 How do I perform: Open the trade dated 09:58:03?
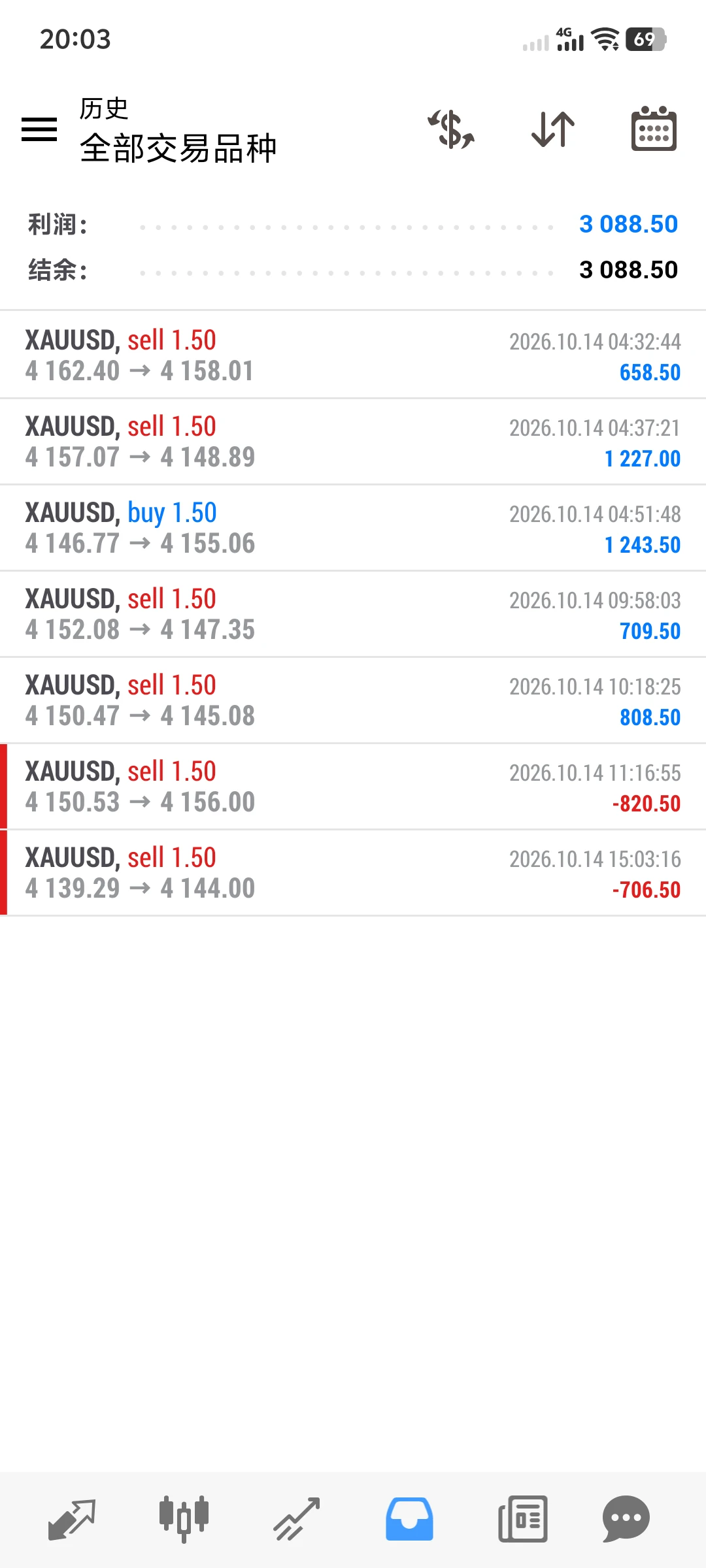click(353, 613)
